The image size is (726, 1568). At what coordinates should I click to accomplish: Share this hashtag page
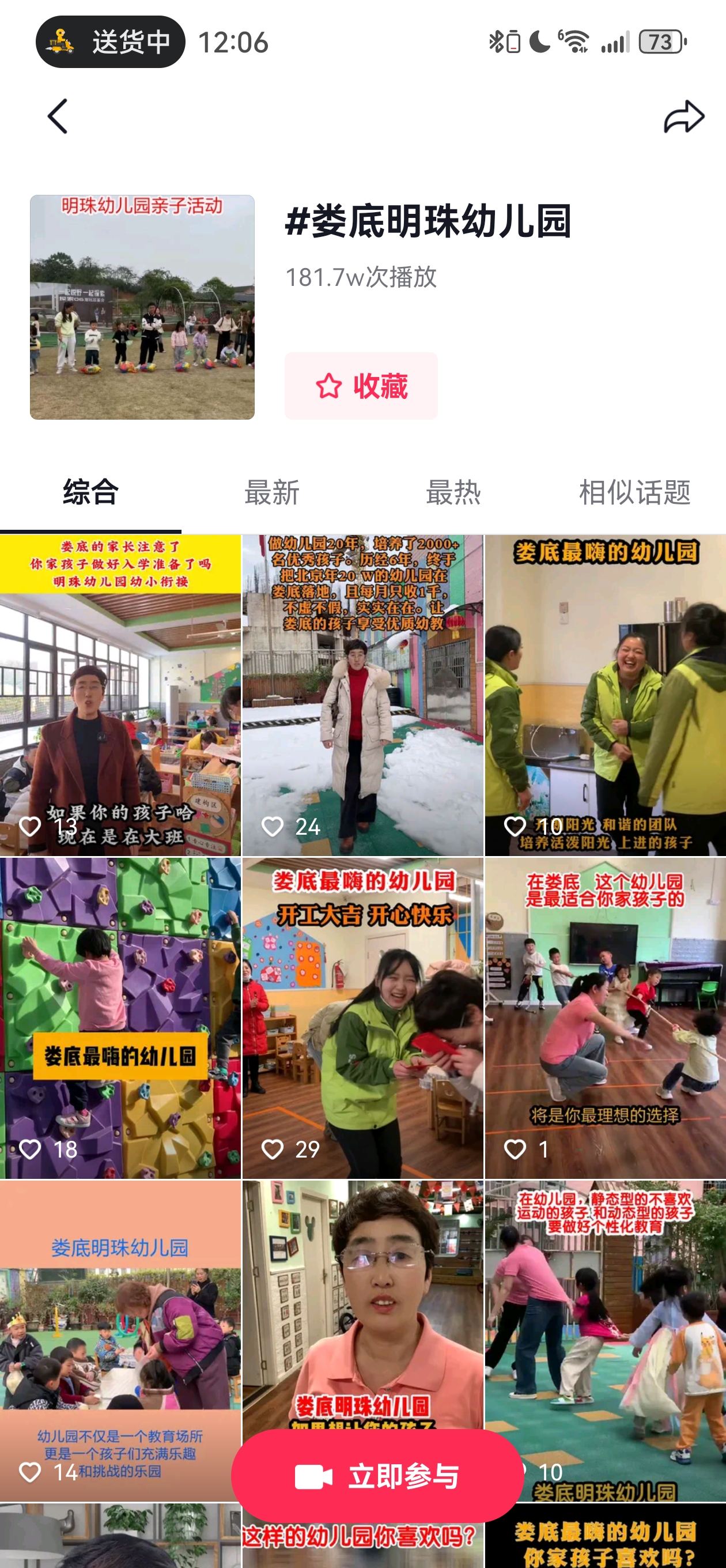click(x=683, y=116)
